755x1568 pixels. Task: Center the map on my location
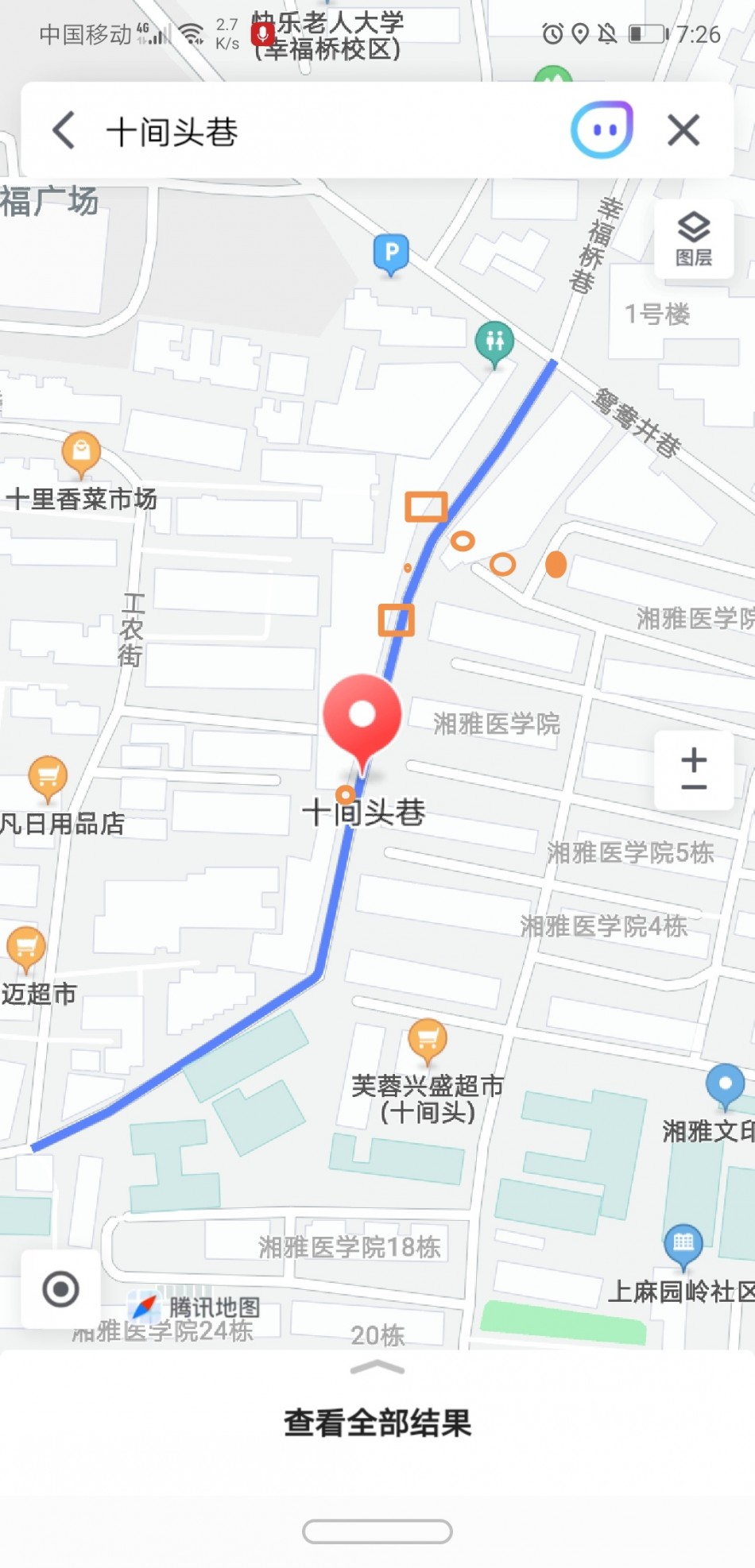pos(60,1288)
